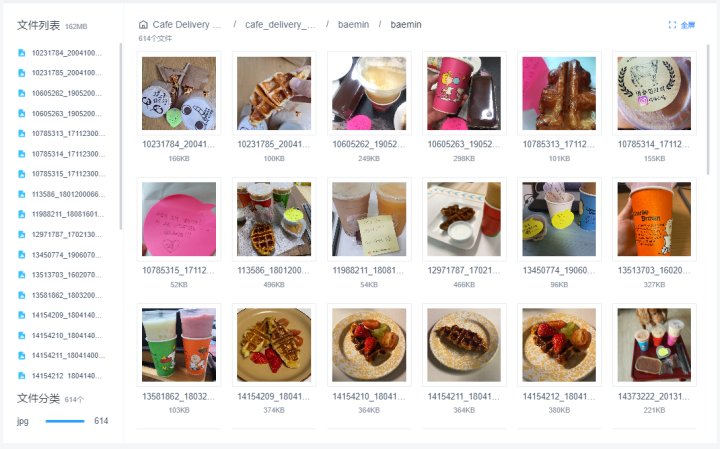Open file 10231784_2004100 in the file list
The width and height of the screenshot is (720, 449).
60,53
